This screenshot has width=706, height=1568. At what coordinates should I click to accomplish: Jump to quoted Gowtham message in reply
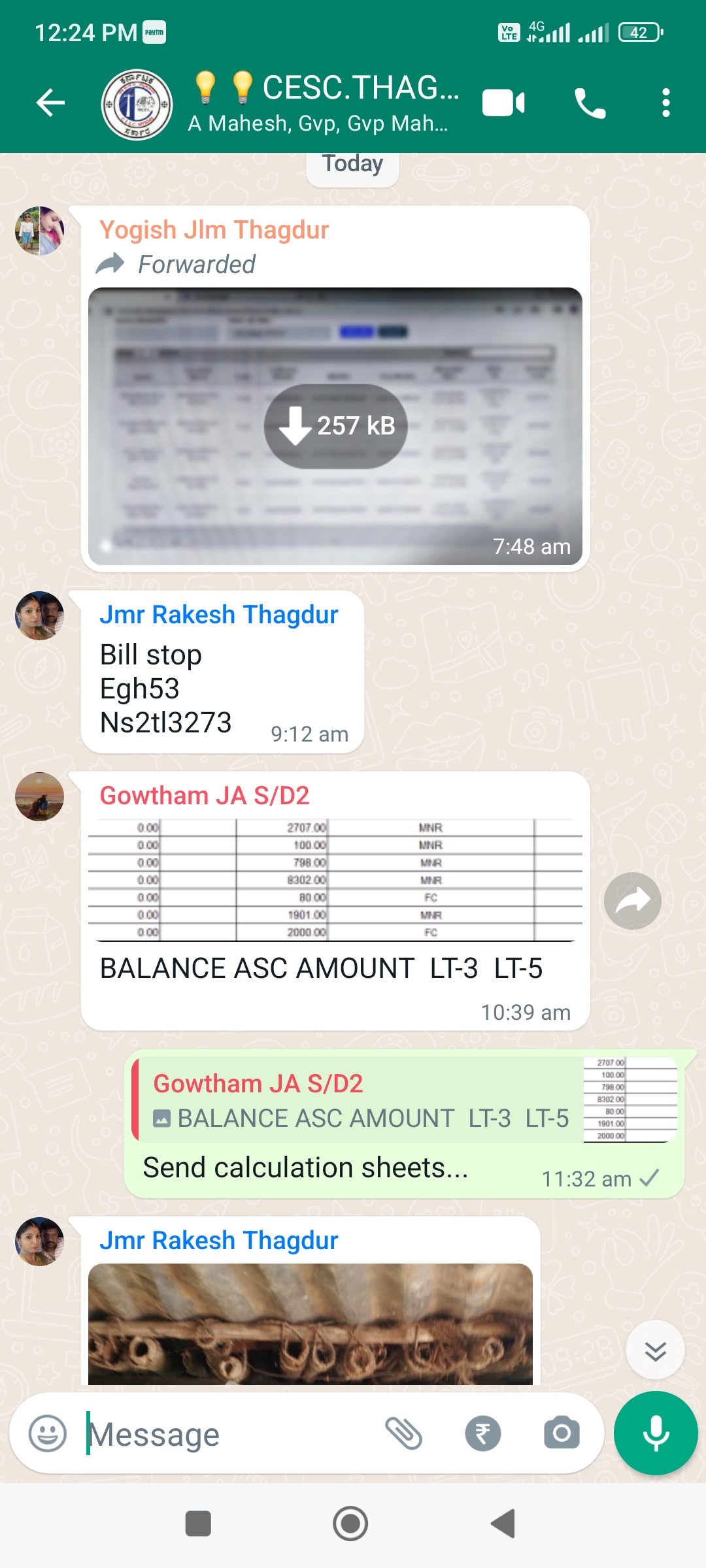click(x=405, y=1100)
